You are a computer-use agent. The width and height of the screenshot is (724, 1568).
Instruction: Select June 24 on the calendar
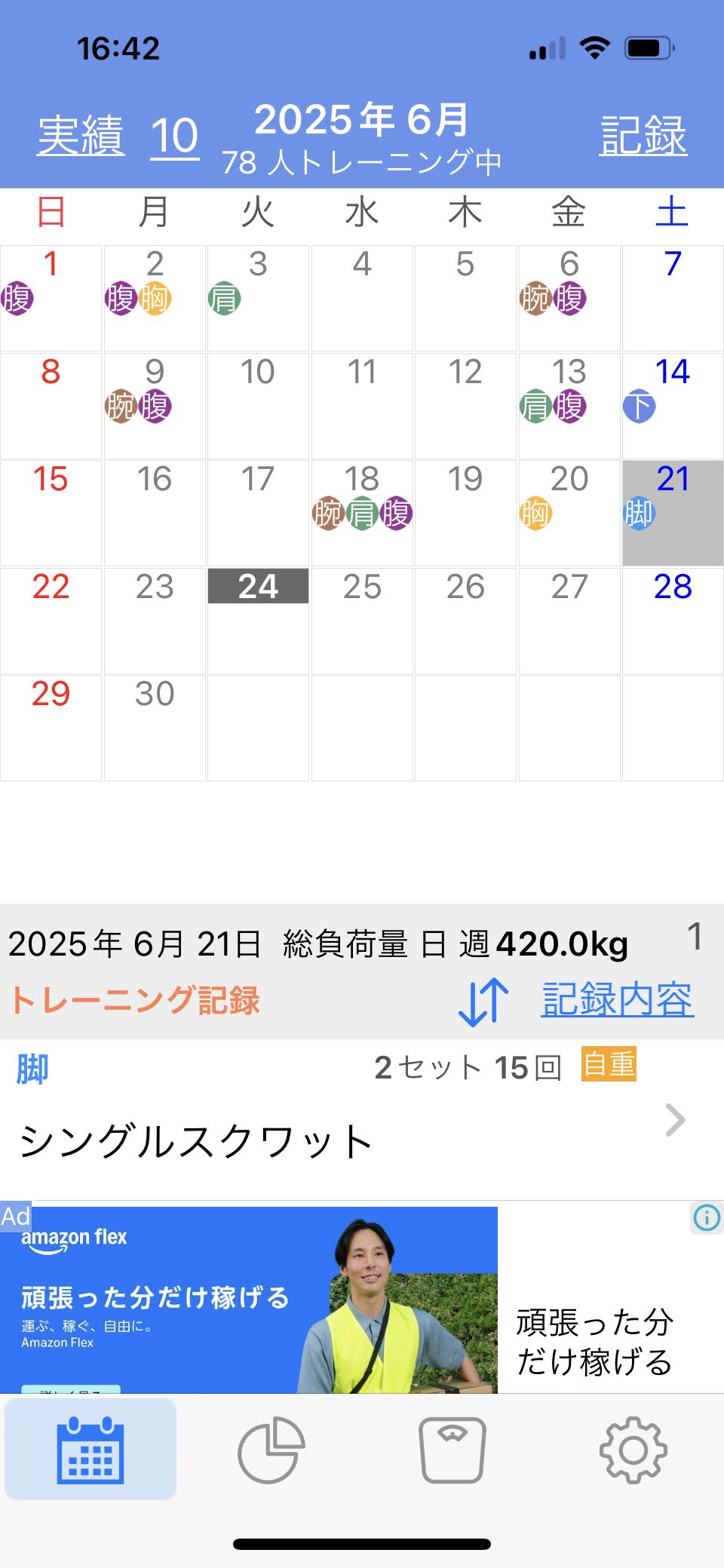(258, 621)
